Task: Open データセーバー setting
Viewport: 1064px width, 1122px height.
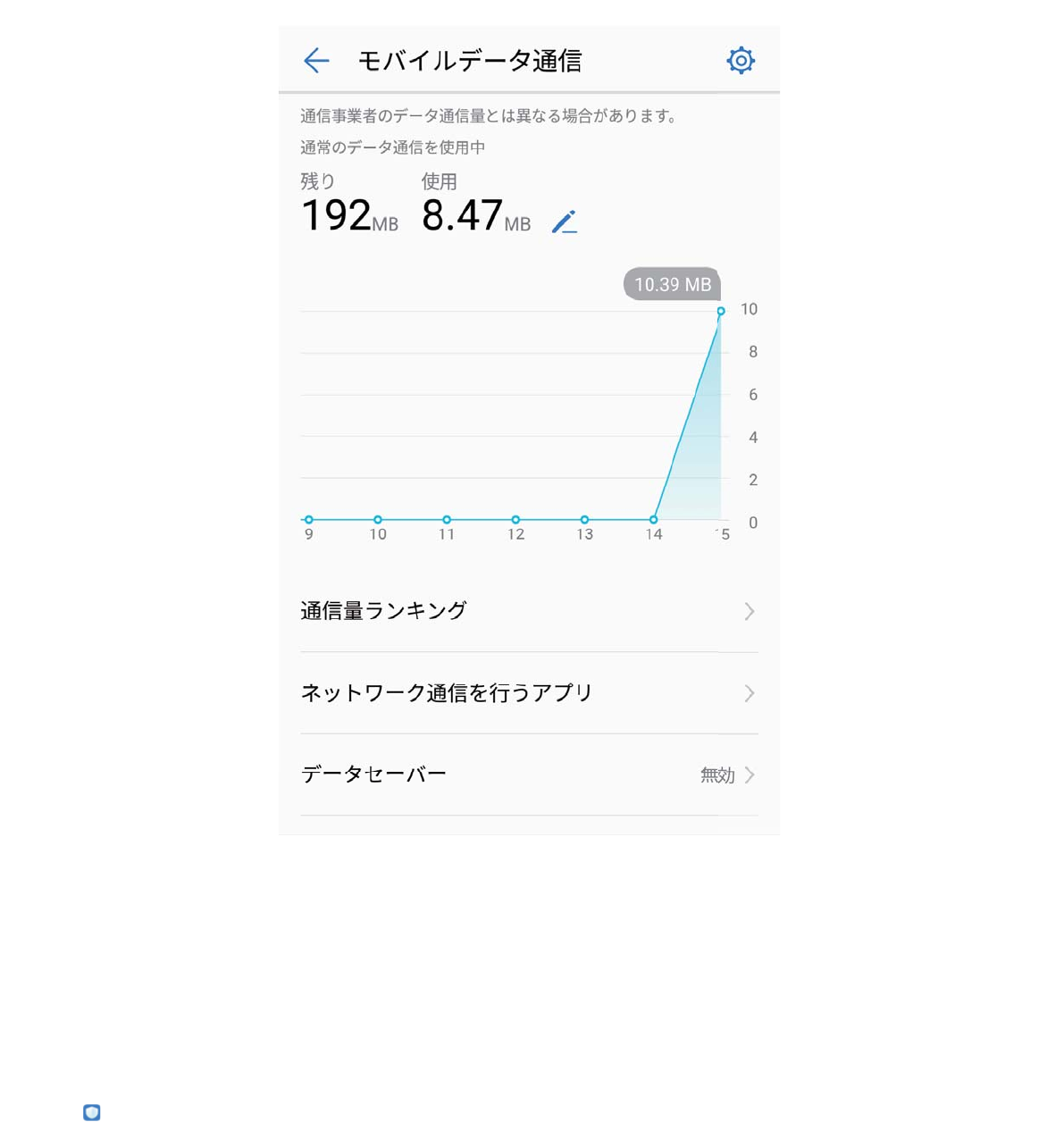Action: pos(528,775)
